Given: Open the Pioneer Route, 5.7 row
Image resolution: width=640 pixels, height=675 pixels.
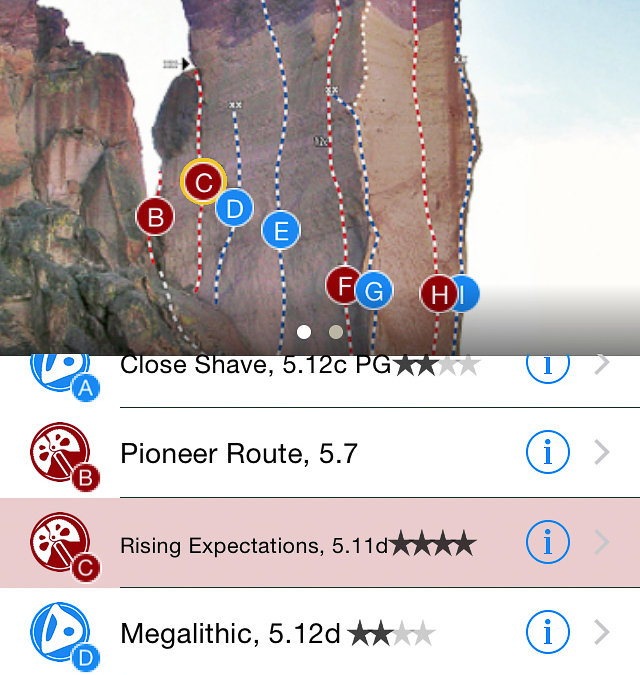Looking at the screenshot, I should [300, 454].
